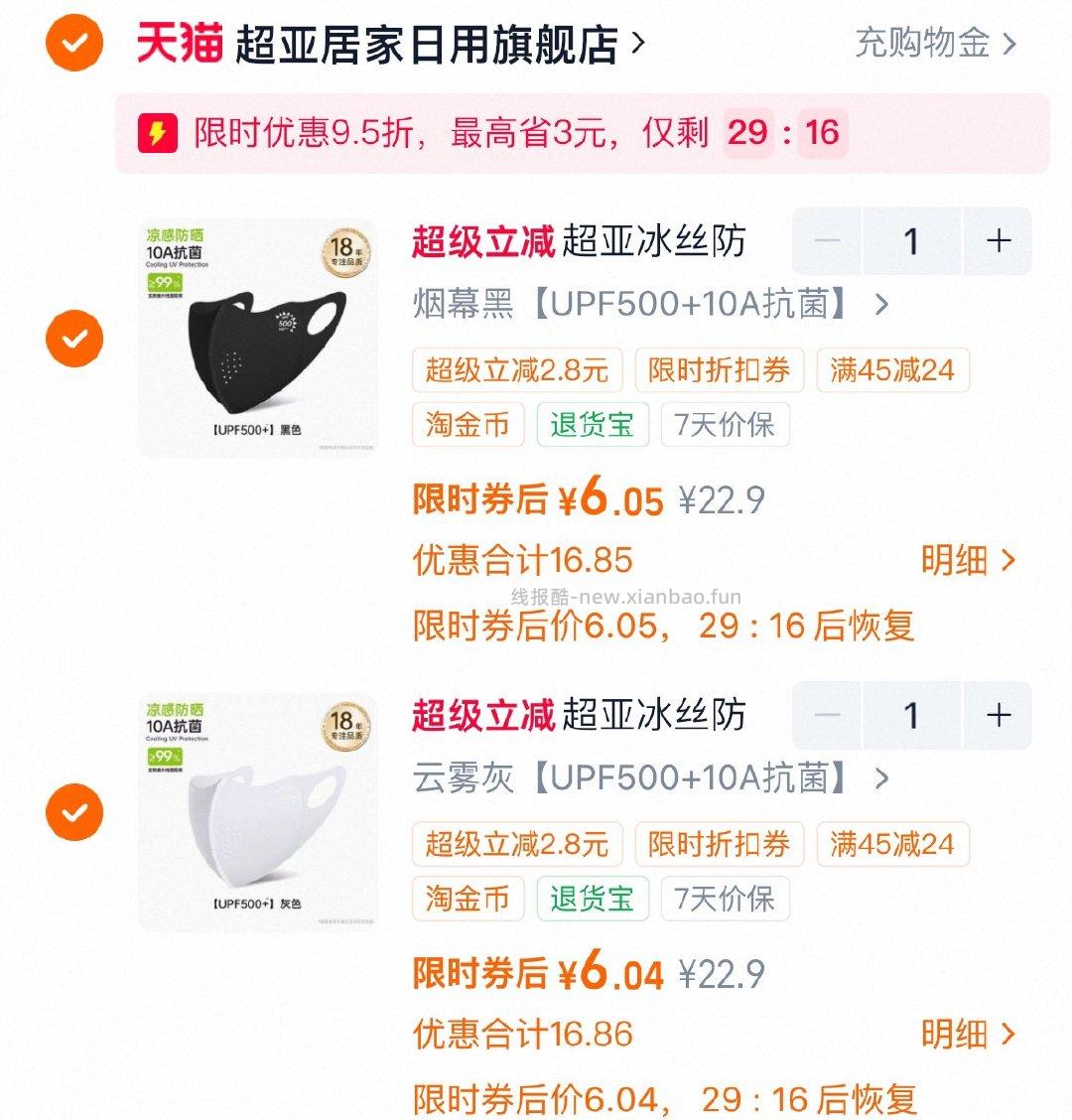Decrease quantity of 云雾灰 mask
The height and width of the screenshot is (1120, 1072).
click(827, 715)
